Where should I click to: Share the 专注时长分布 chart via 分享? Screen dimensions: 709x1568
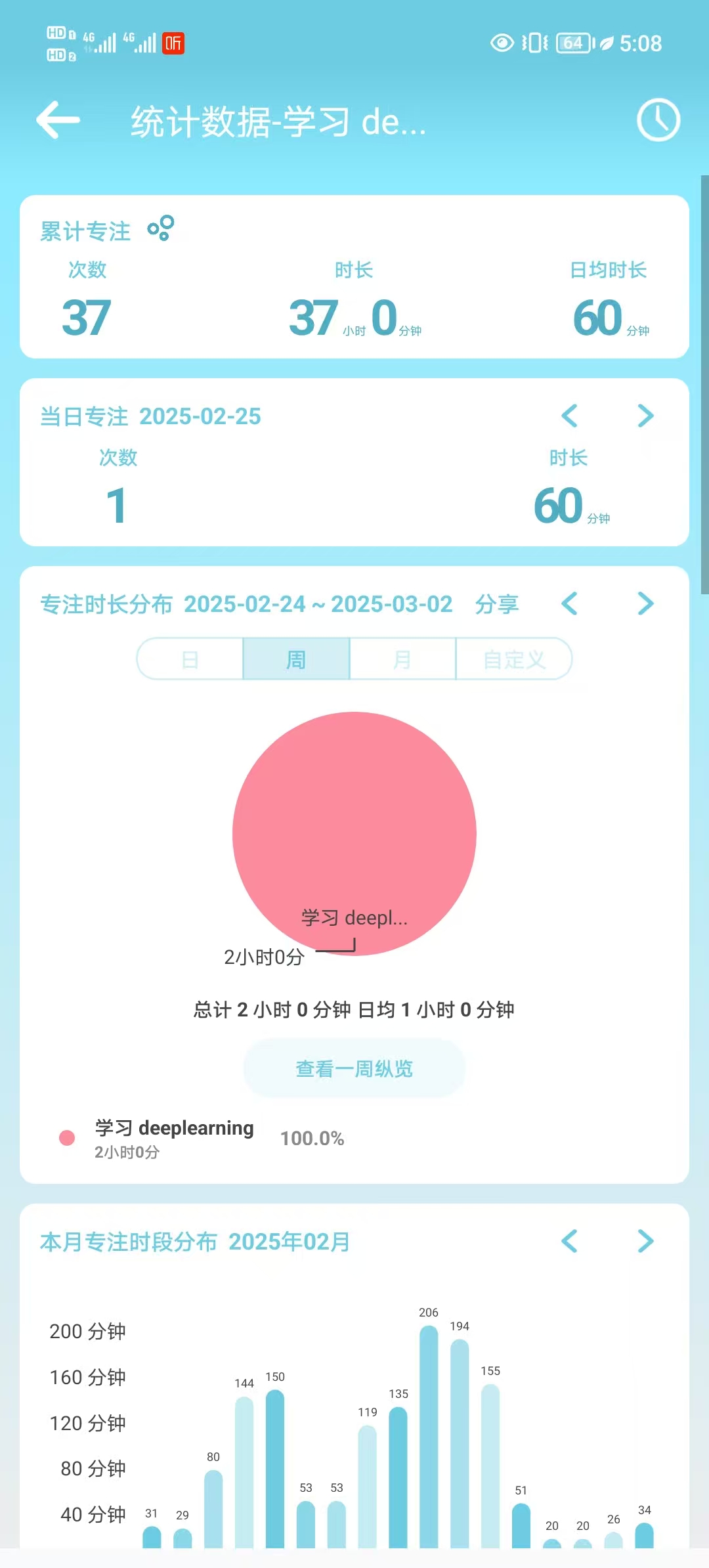tap(497, 604)
